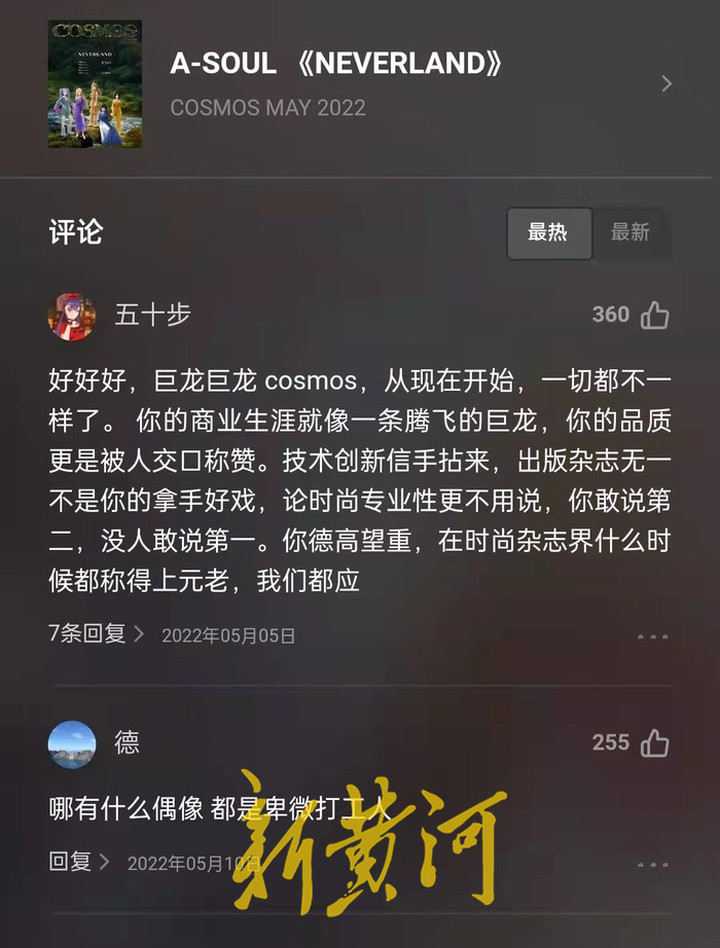This screenshot has width=720, height=948.
Task: View the 7条回复 under 五十步's comment
Action: pos(96,634)
